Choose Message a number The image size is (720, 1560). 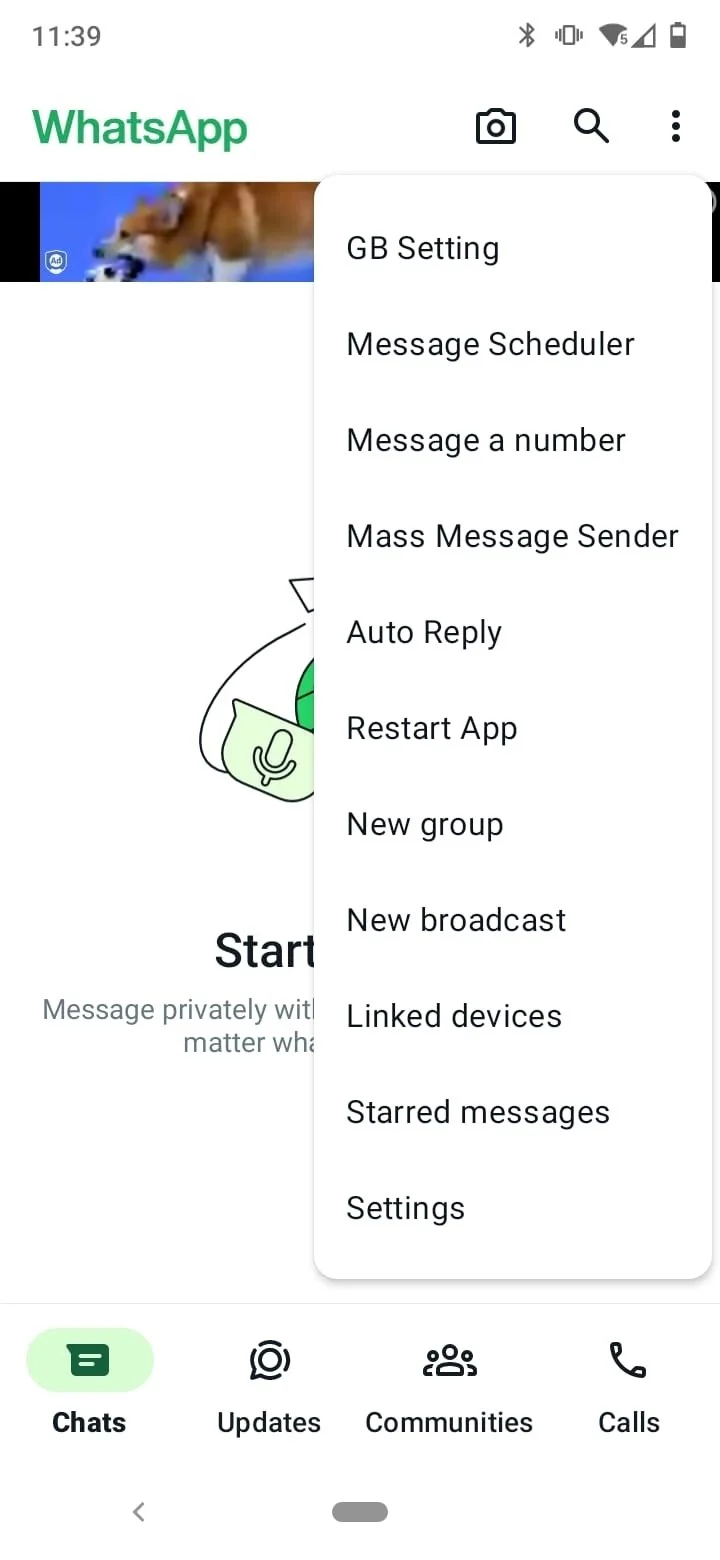pos(485,439)
